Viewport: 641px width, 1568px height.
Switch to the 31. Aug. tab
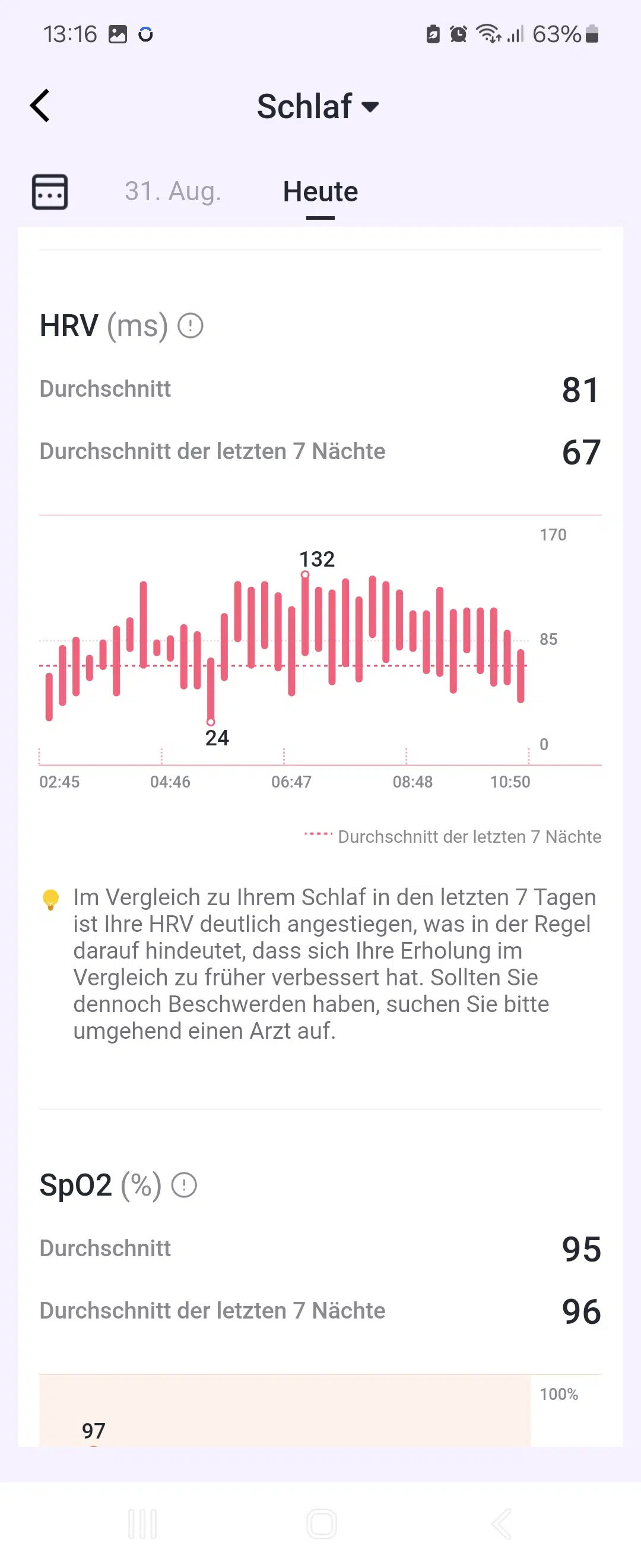[173, 192]
